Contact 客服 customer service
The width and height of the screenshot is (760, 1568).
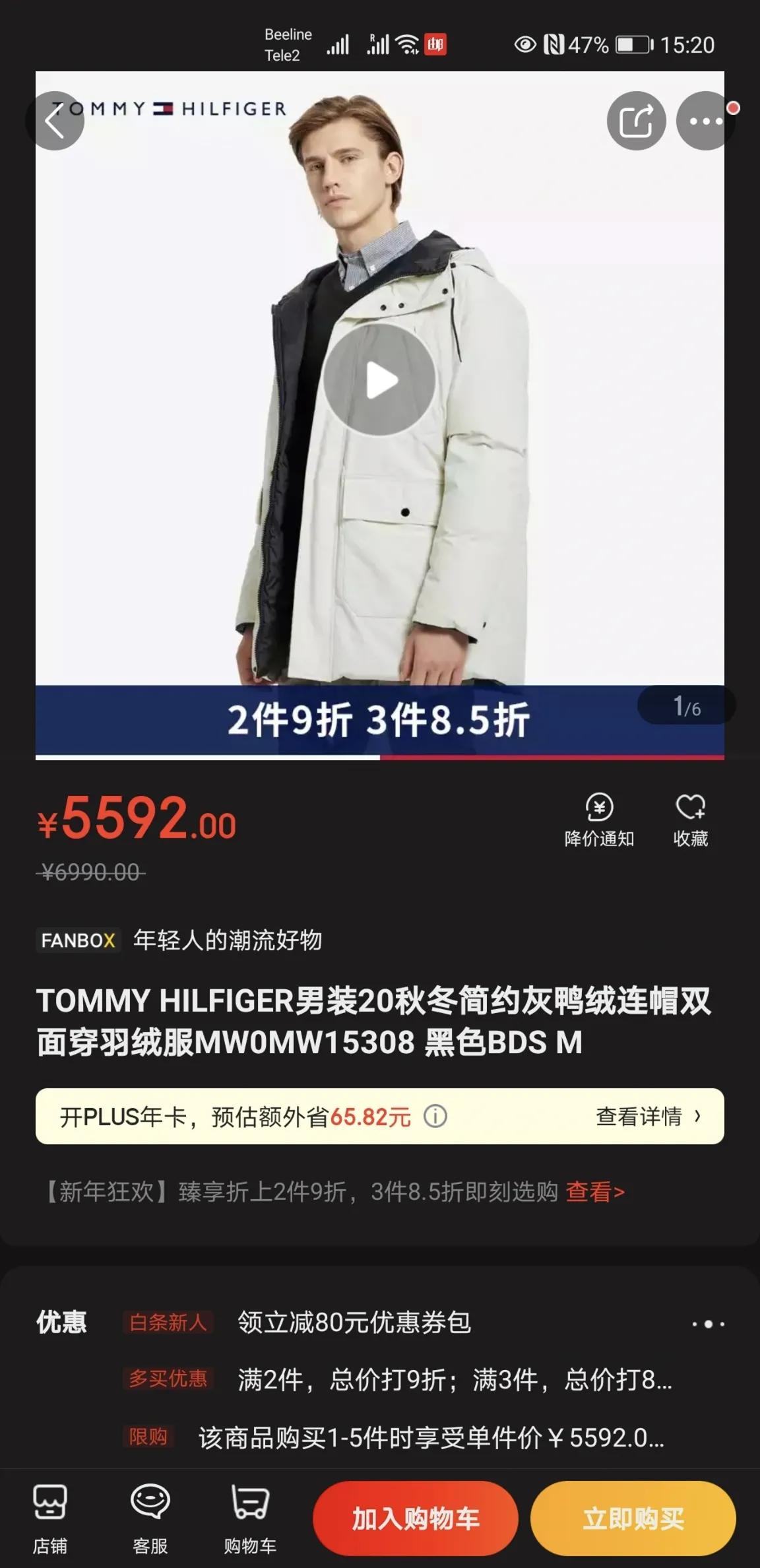150,1518
